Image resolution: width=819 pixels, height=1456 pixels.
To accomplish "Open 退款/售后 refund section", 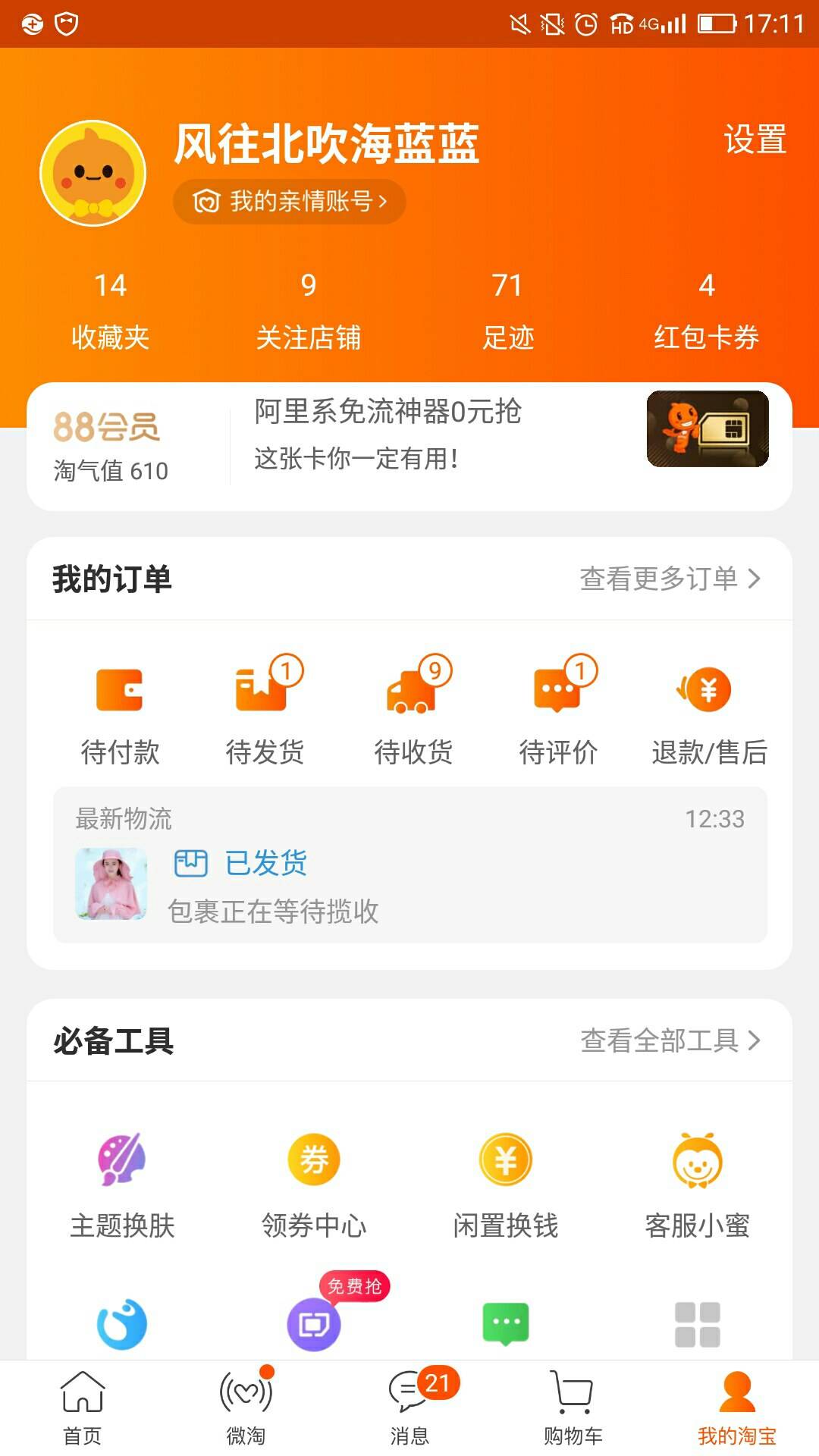I will tap(705, 705).
